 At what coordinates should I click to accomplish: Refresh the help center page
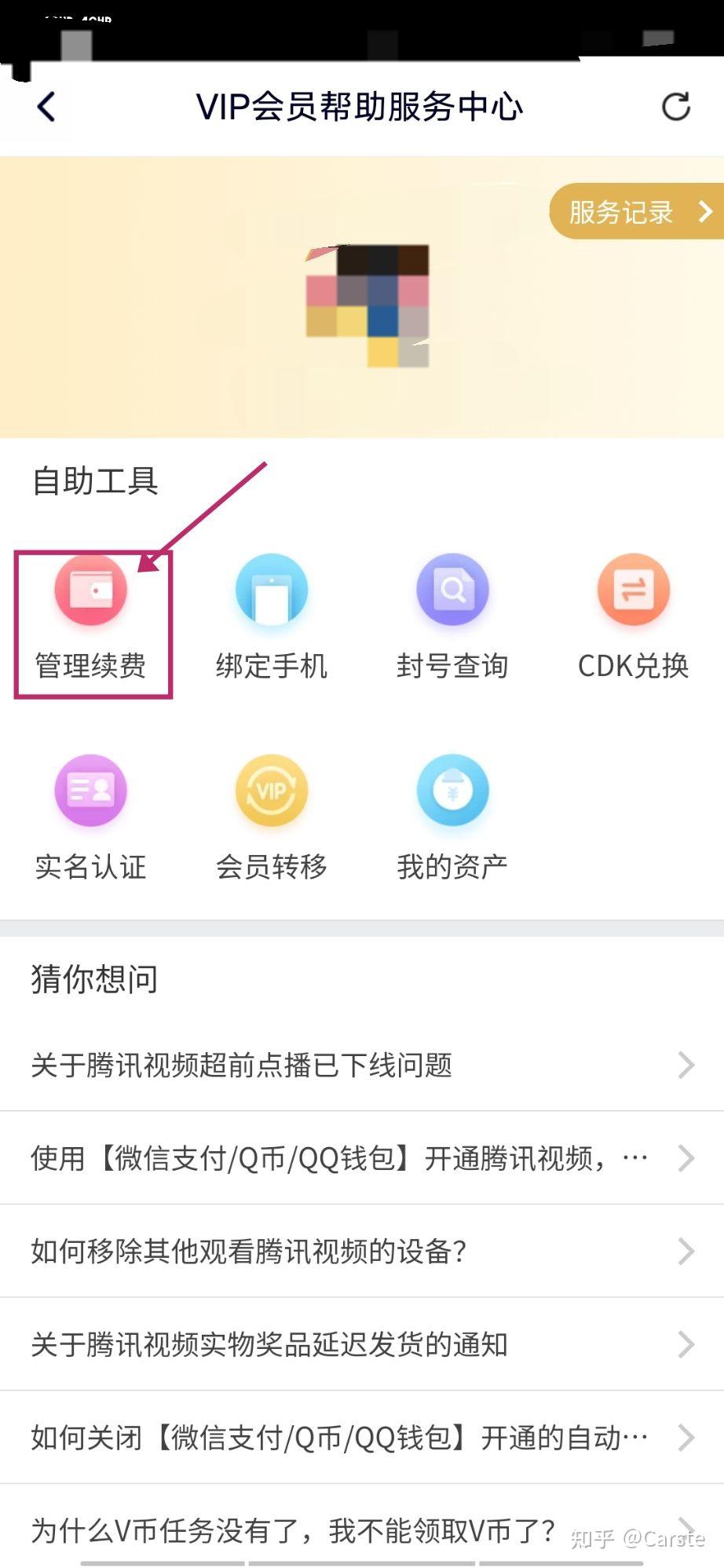675,107
